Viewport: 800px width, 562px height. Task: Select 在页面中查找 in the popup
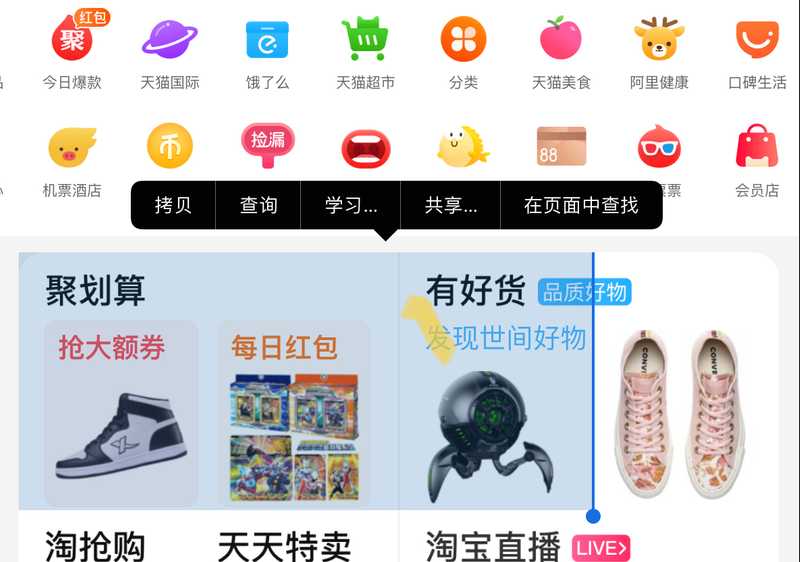(x=581, y=205)
